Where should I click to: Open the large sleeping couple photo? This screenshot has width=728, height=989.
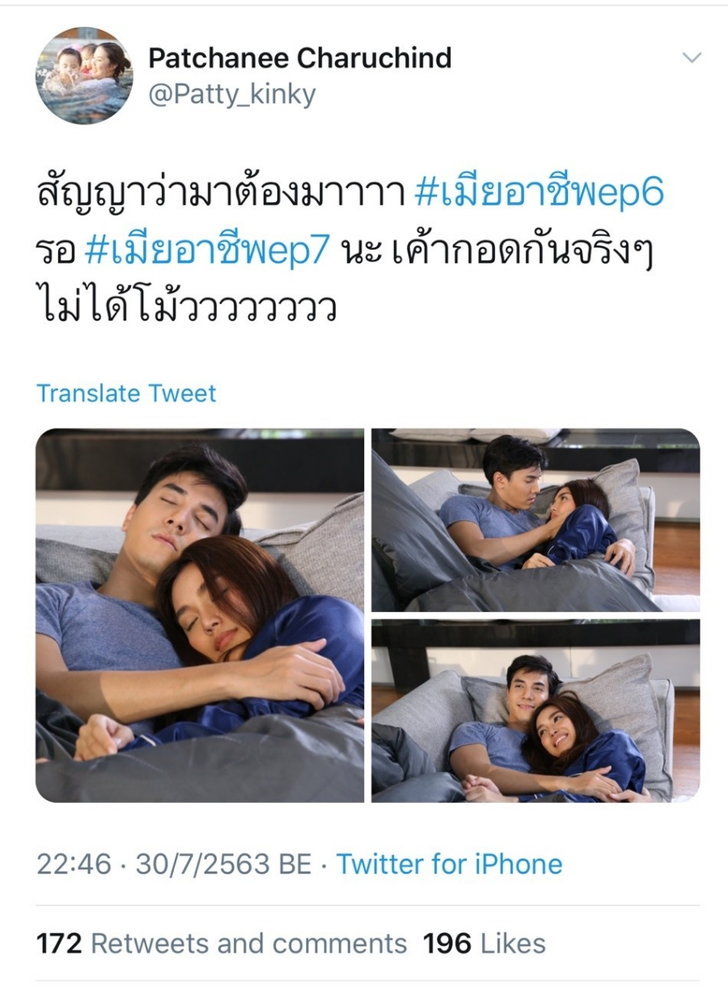200,615
